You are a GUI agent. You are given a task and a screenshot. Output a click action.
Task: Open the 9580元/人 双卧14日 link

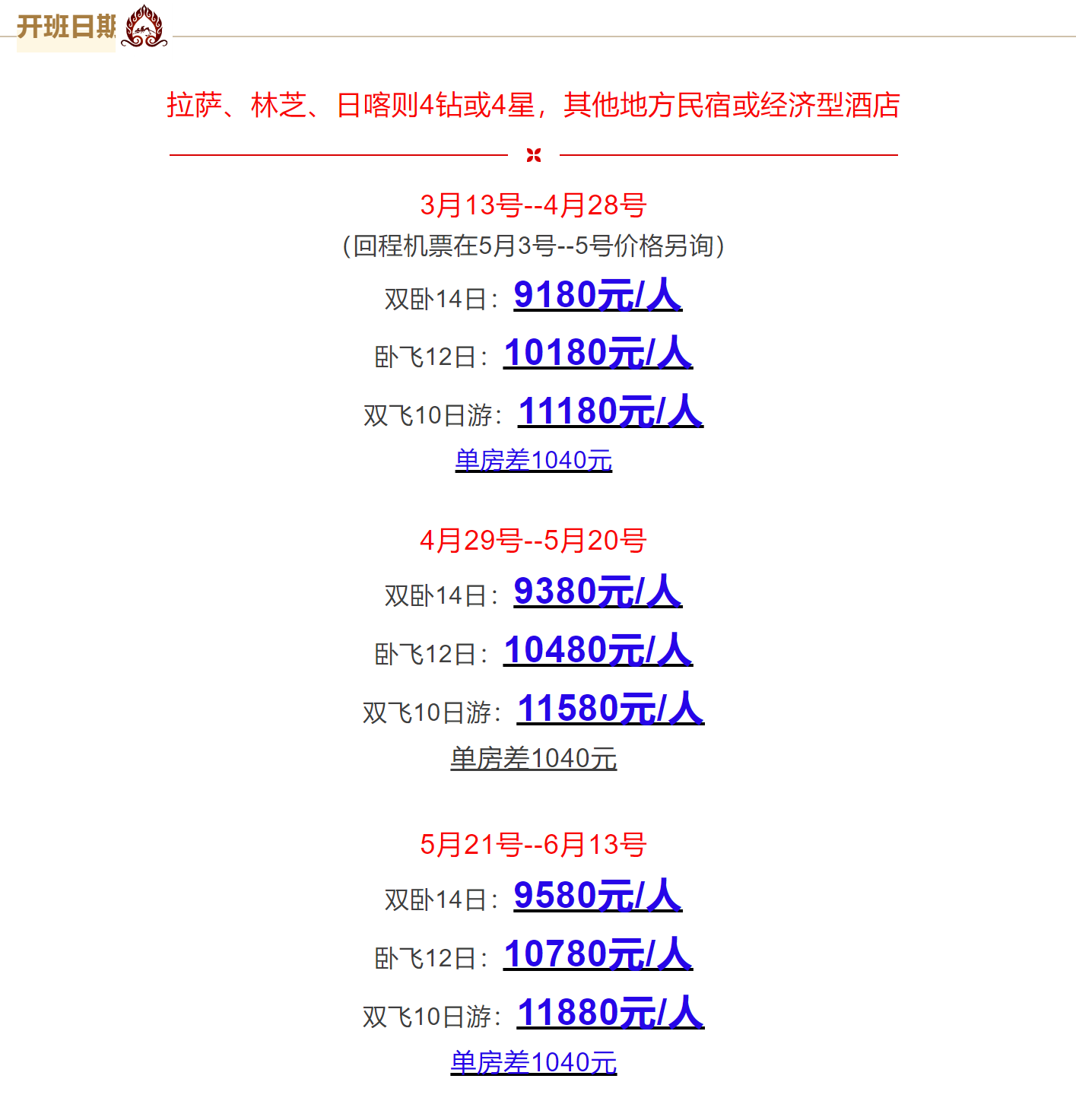(598, 896)
